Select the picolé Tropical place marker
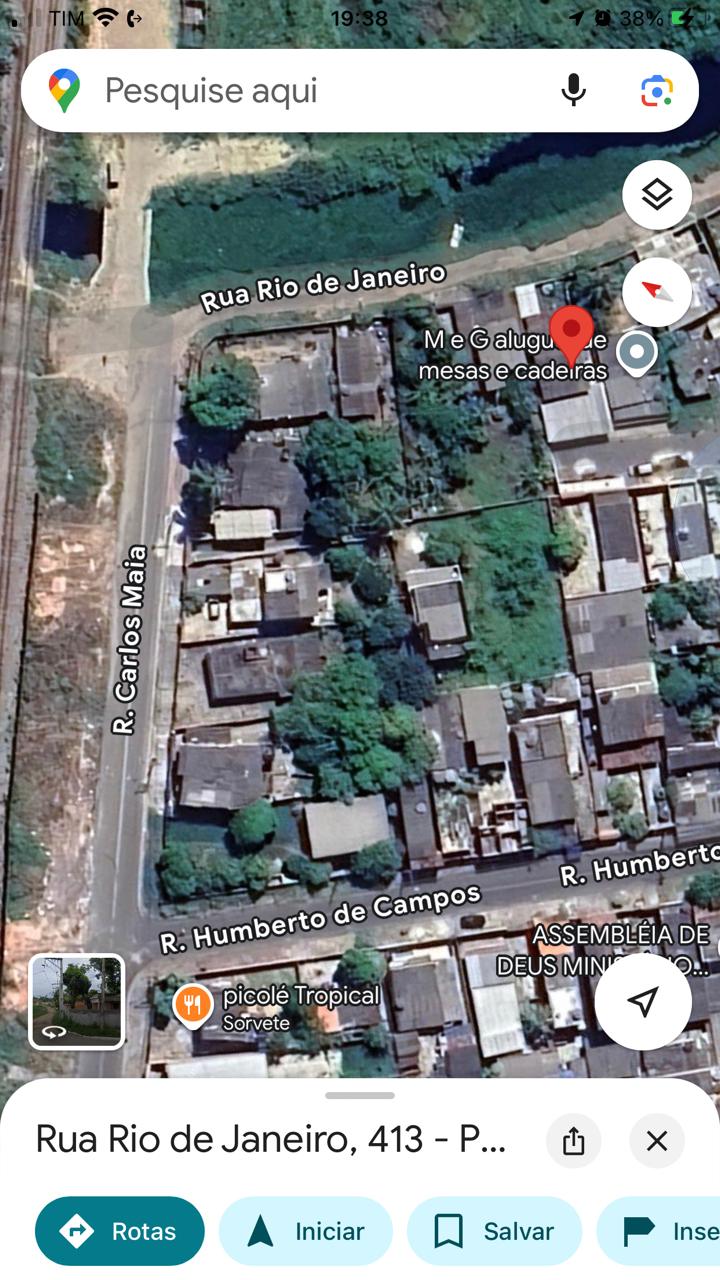 point(192,1004)
